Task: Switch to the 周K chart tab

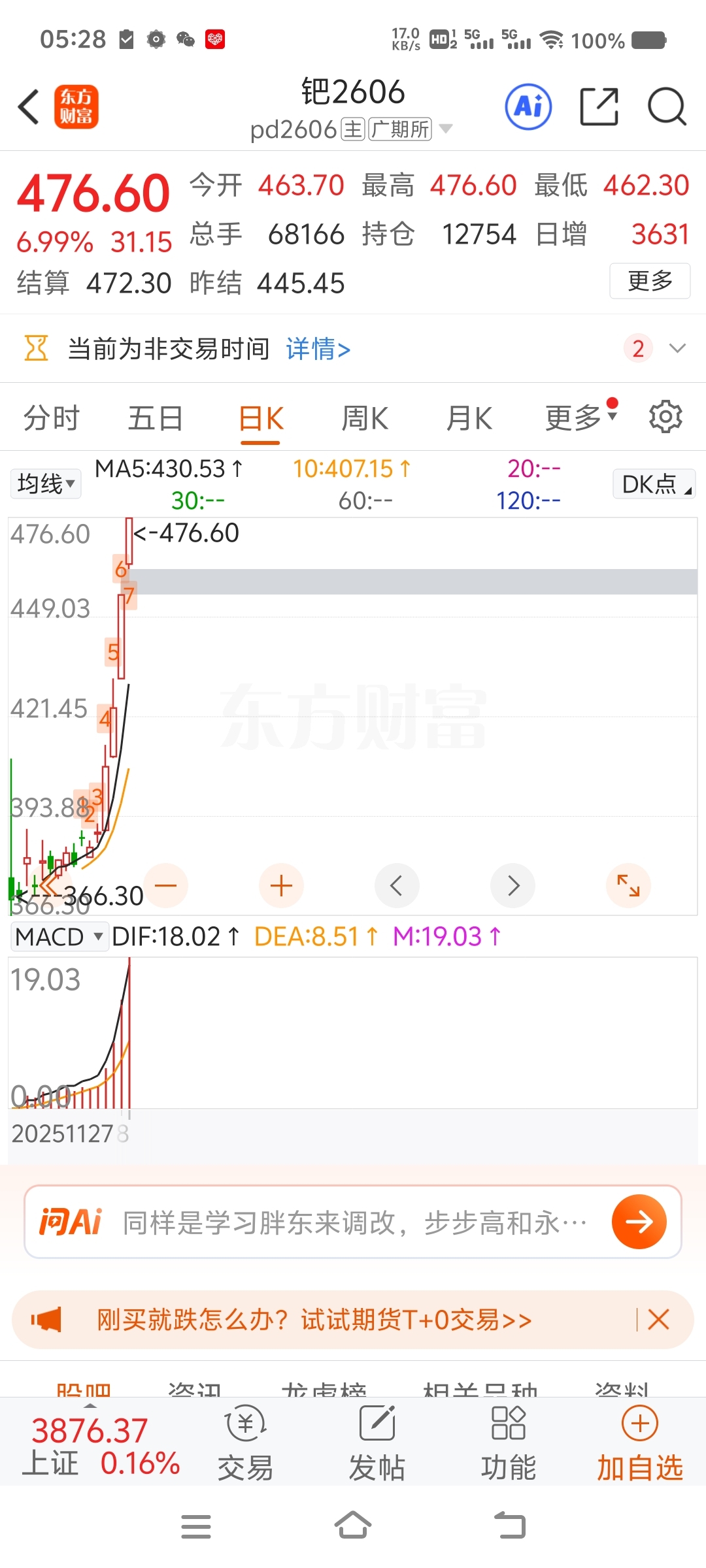Action: click(x=365, y=418)
